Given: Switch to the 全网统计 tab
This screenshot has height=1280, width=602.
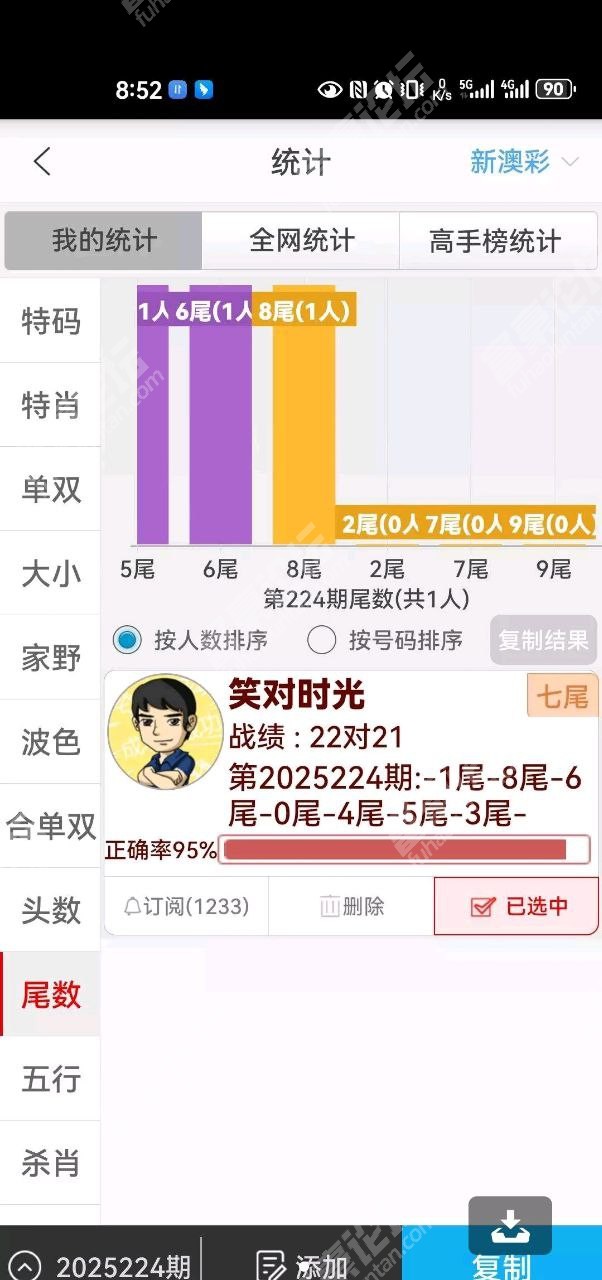Looking at the screenshot, I should (x=301, y=241).
